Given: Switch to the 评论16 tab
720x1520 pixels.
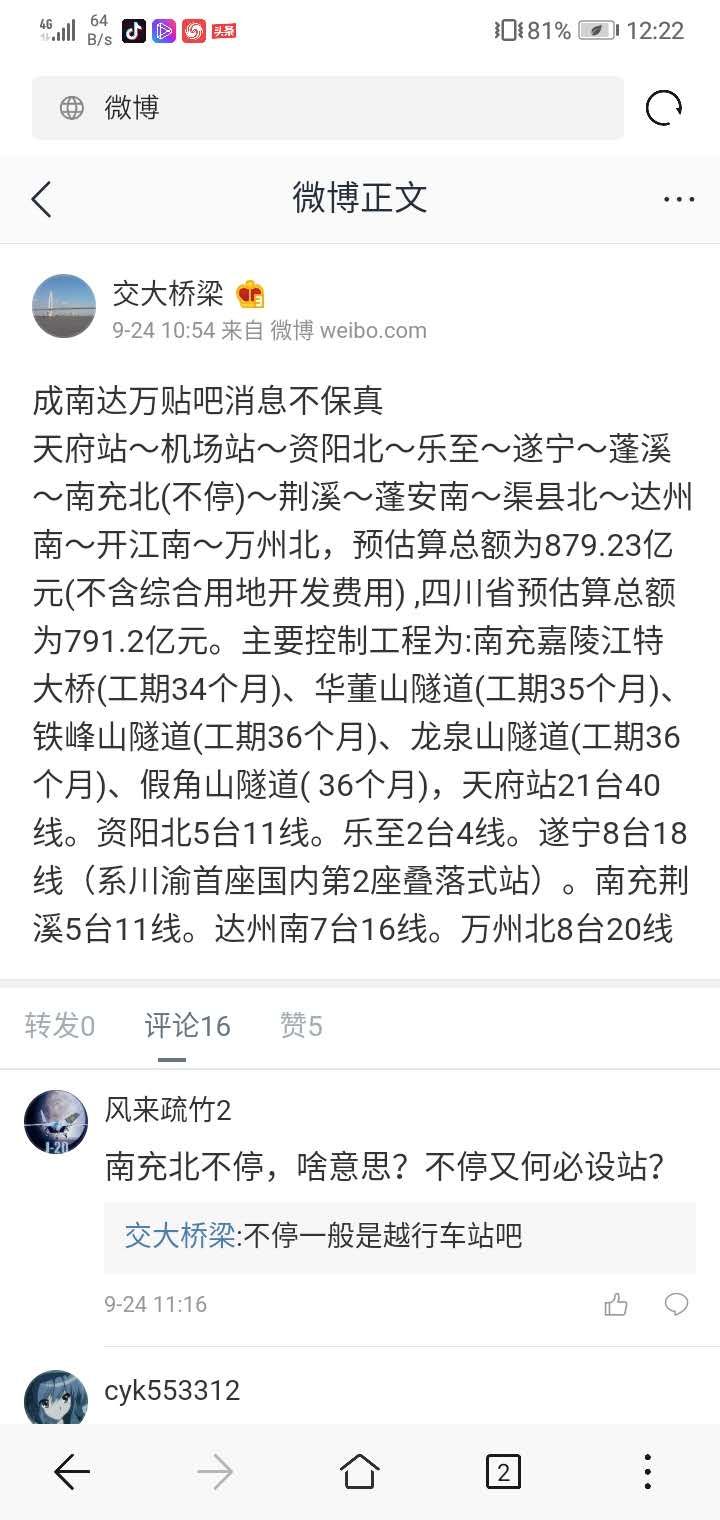Looking at the screenshot, I should (187, 1025).
